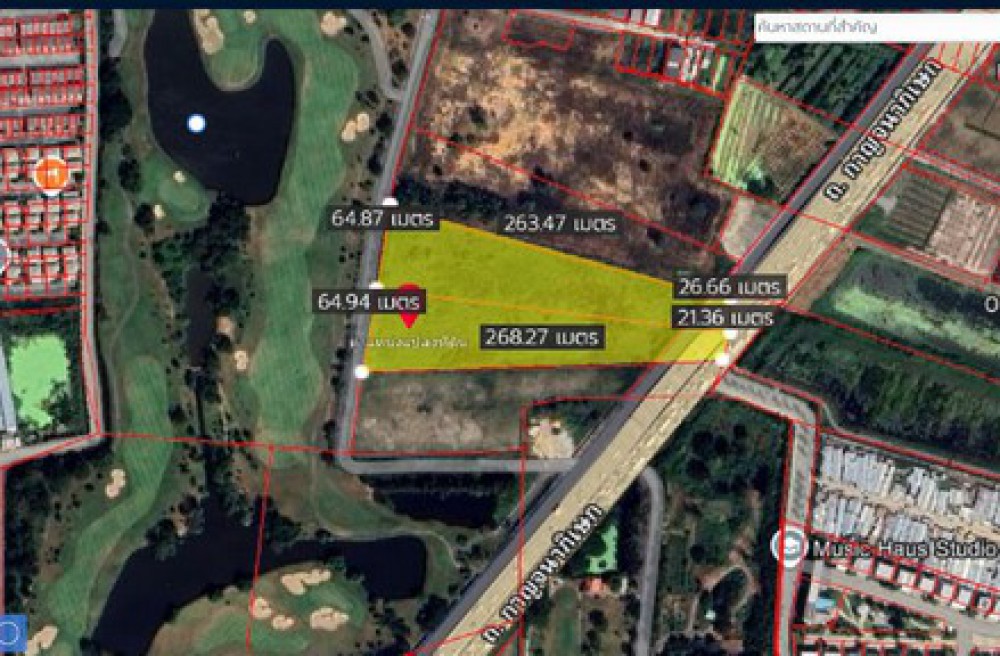
Task: Tap the blue square button at bottom-left
Action: pos(10,633)
